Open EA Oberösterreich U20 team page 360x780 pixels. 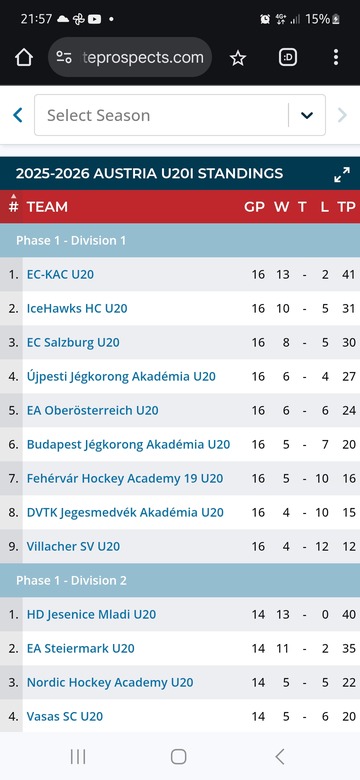click(x=92, y=410)
